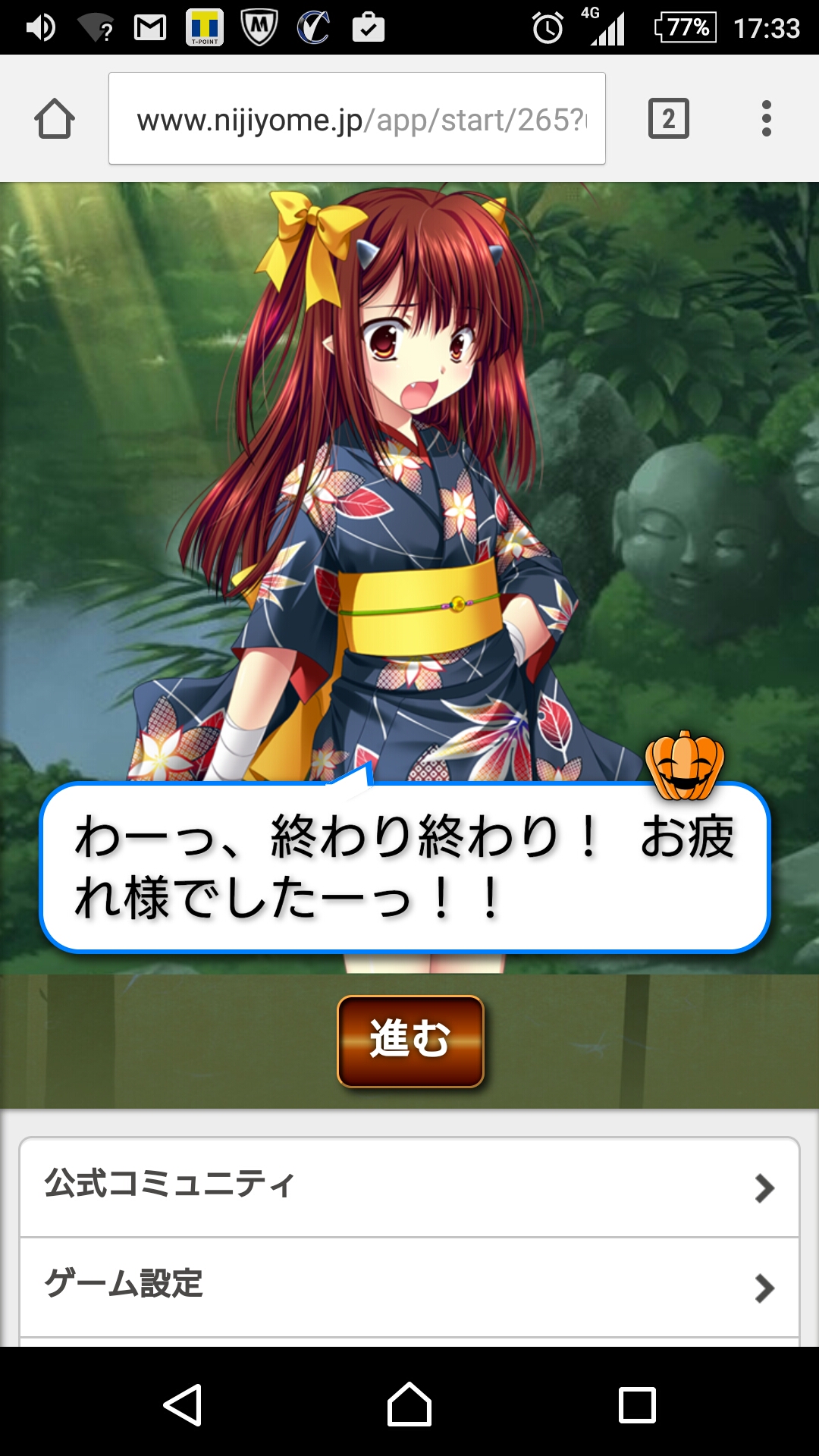Tap the browser home icon
819x1456 pixels.
click(x=55, y=119)
